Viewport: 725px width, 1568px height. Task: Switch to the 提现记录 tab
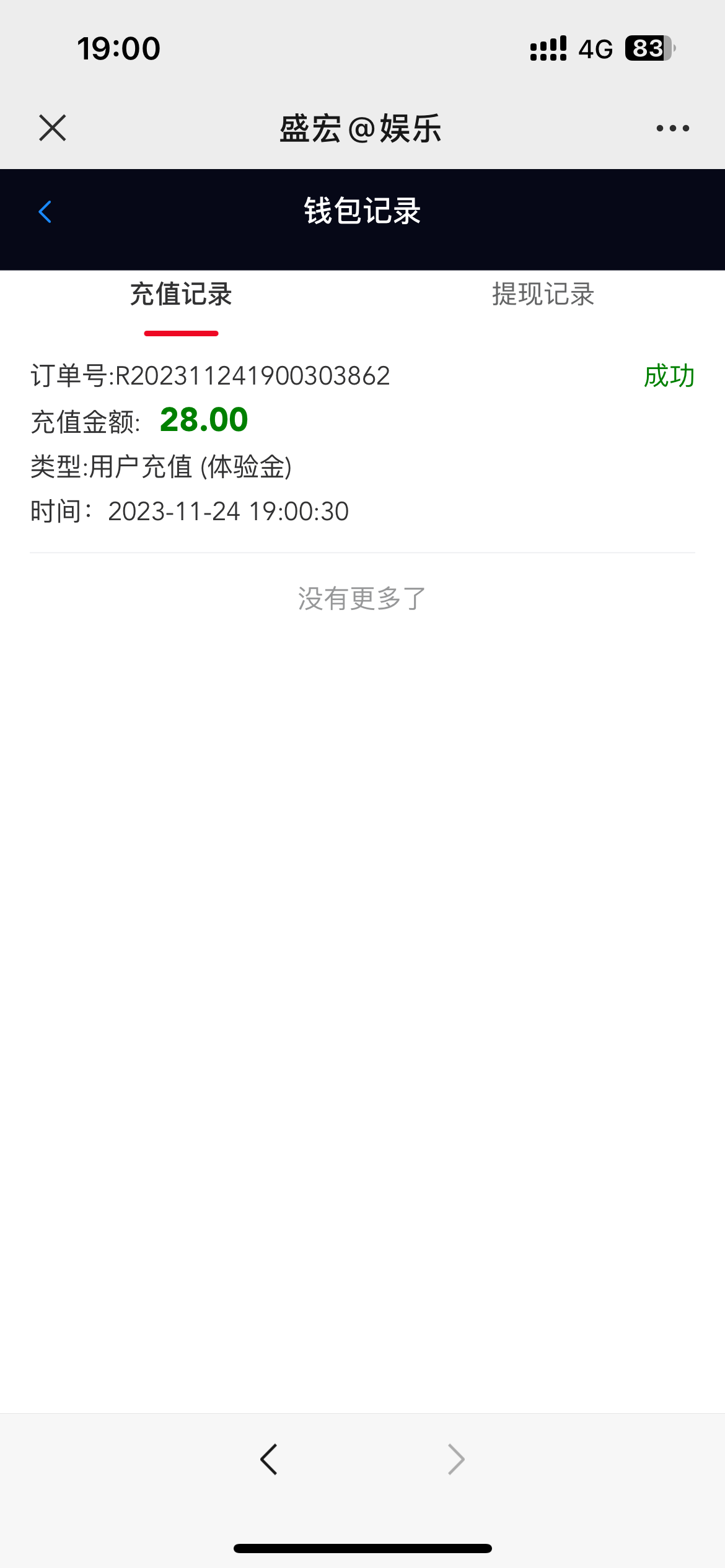543,295
